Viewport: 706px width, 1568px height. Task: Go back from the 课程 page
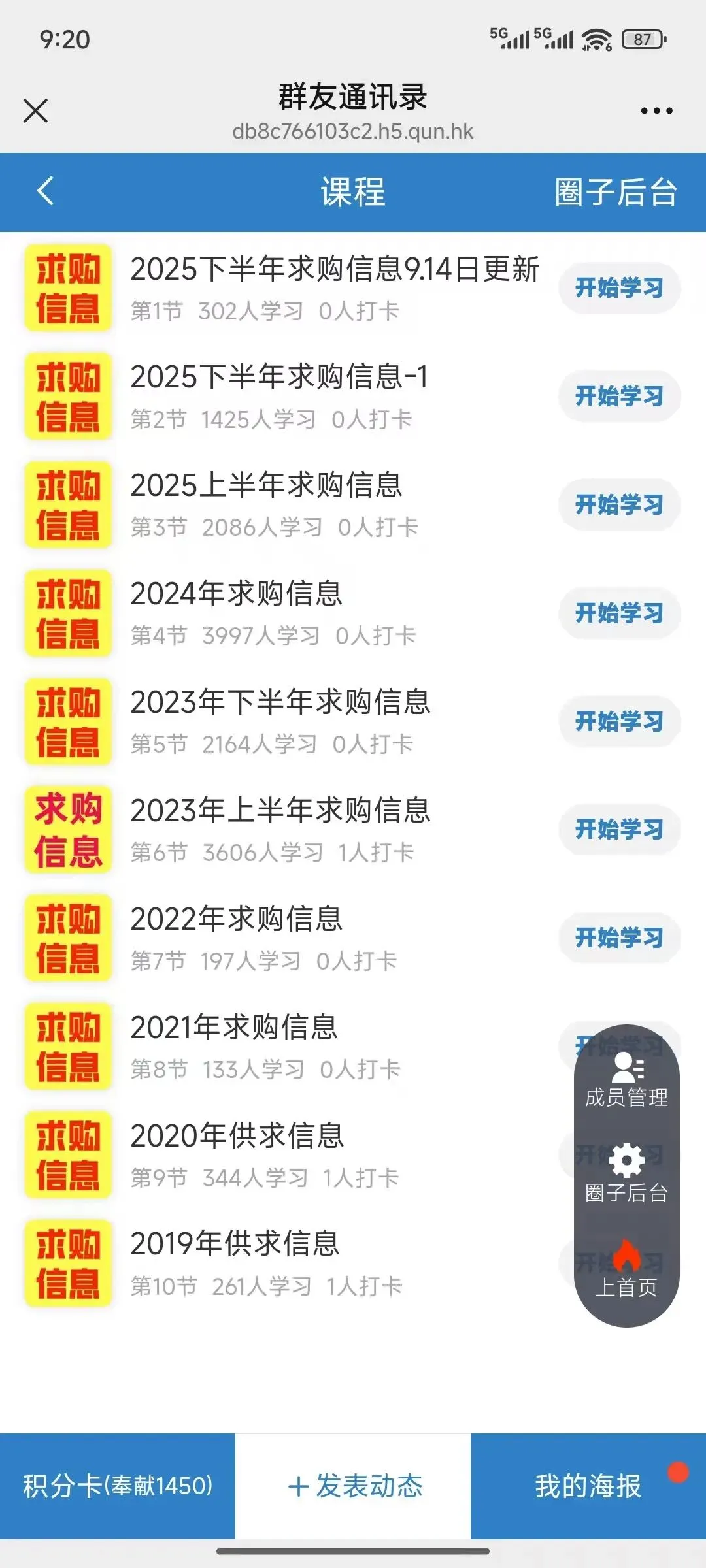46,191
